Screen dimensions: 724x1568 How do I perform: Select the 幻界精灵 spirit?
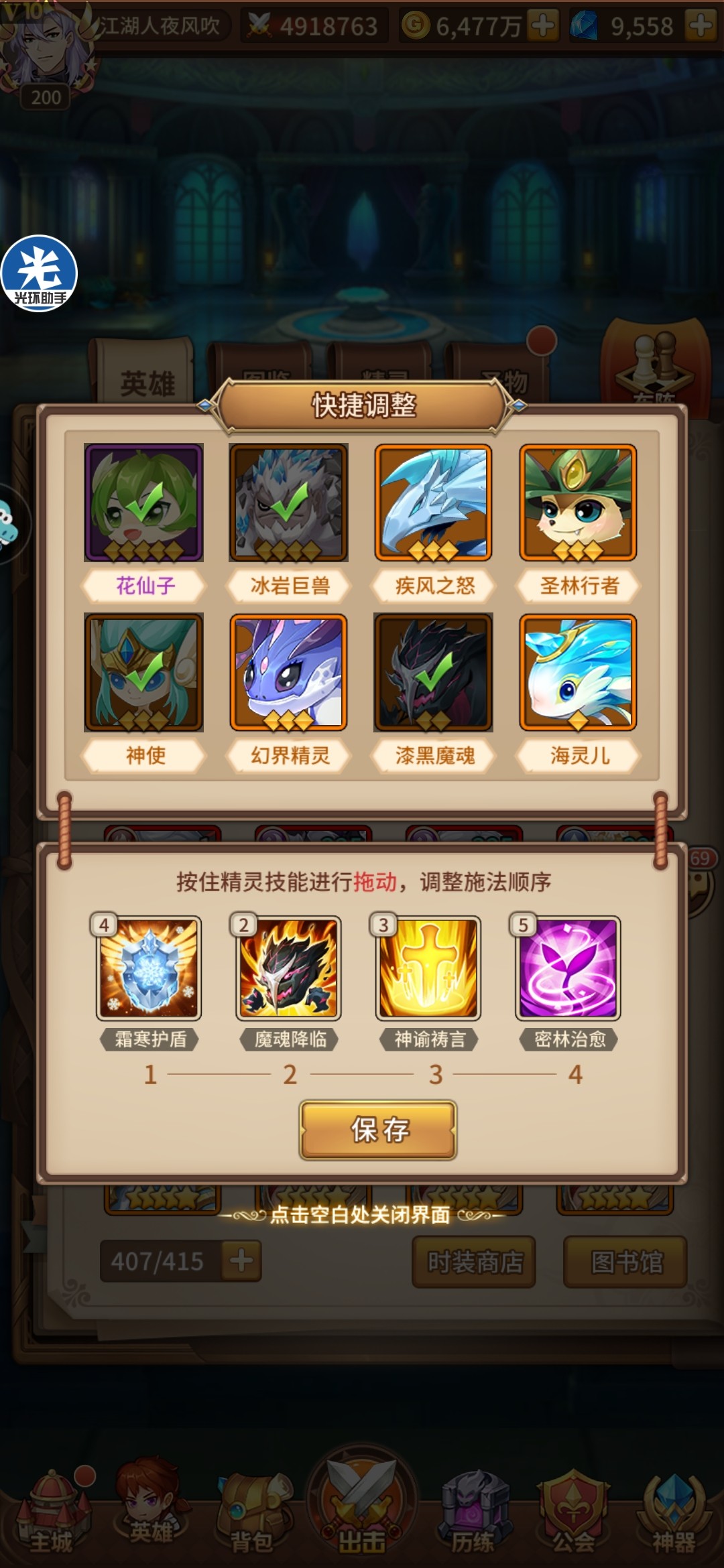pyautogui.click(x=288, y=672)
